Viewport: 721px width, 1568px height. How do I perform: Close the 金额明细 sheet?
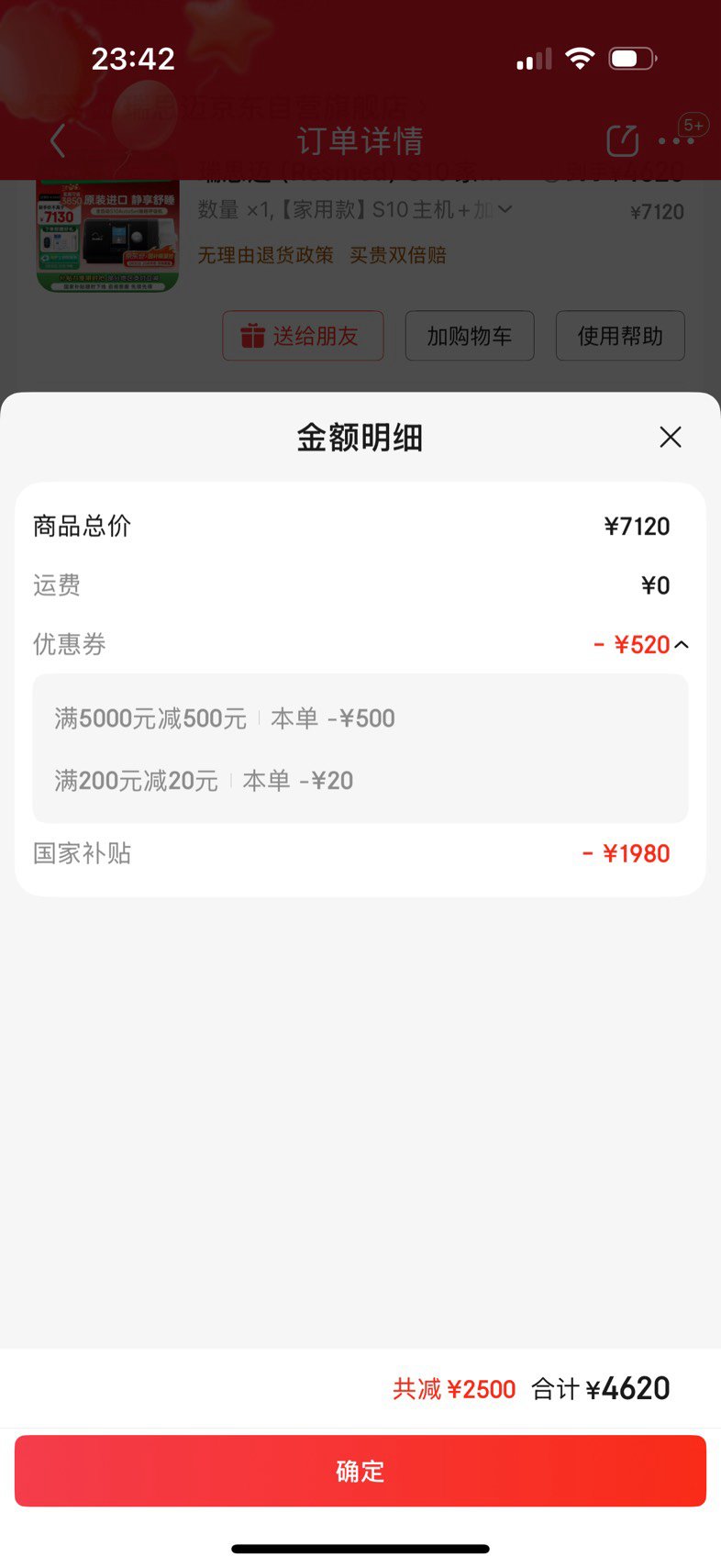(671, 438)
